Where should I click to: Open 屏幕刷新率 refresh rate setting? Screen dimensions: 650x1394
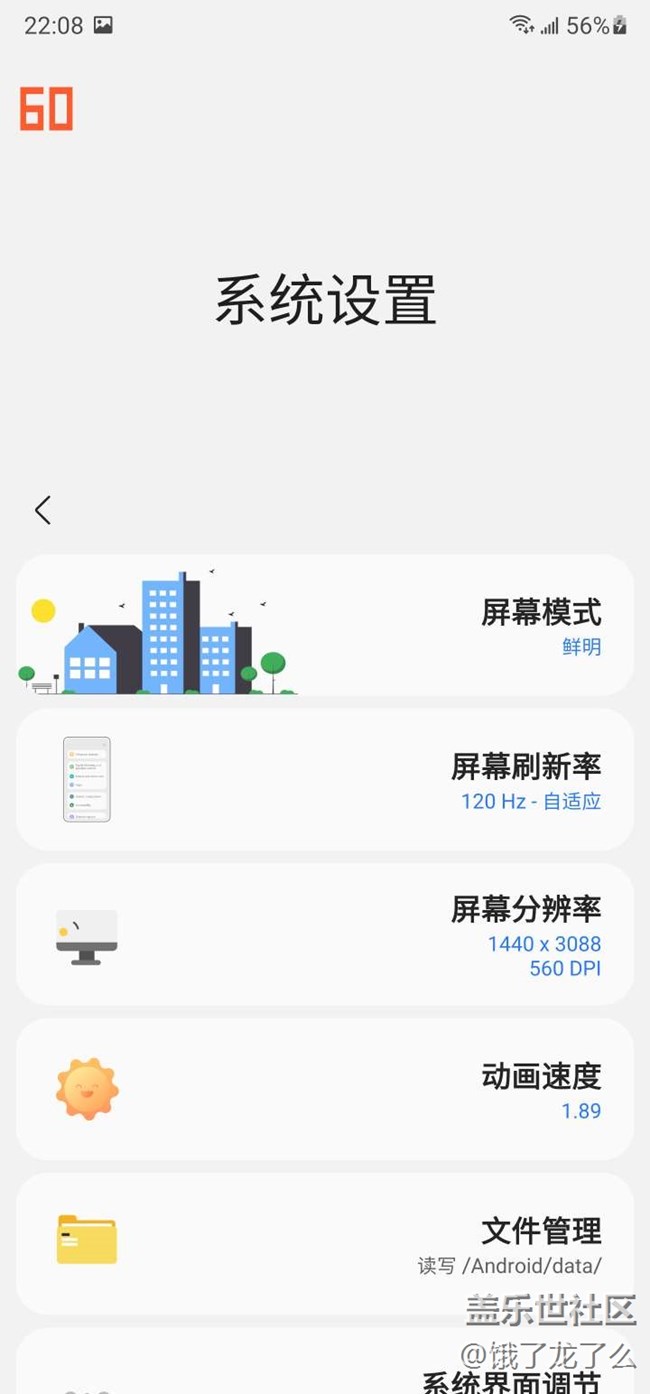(325, 780)
